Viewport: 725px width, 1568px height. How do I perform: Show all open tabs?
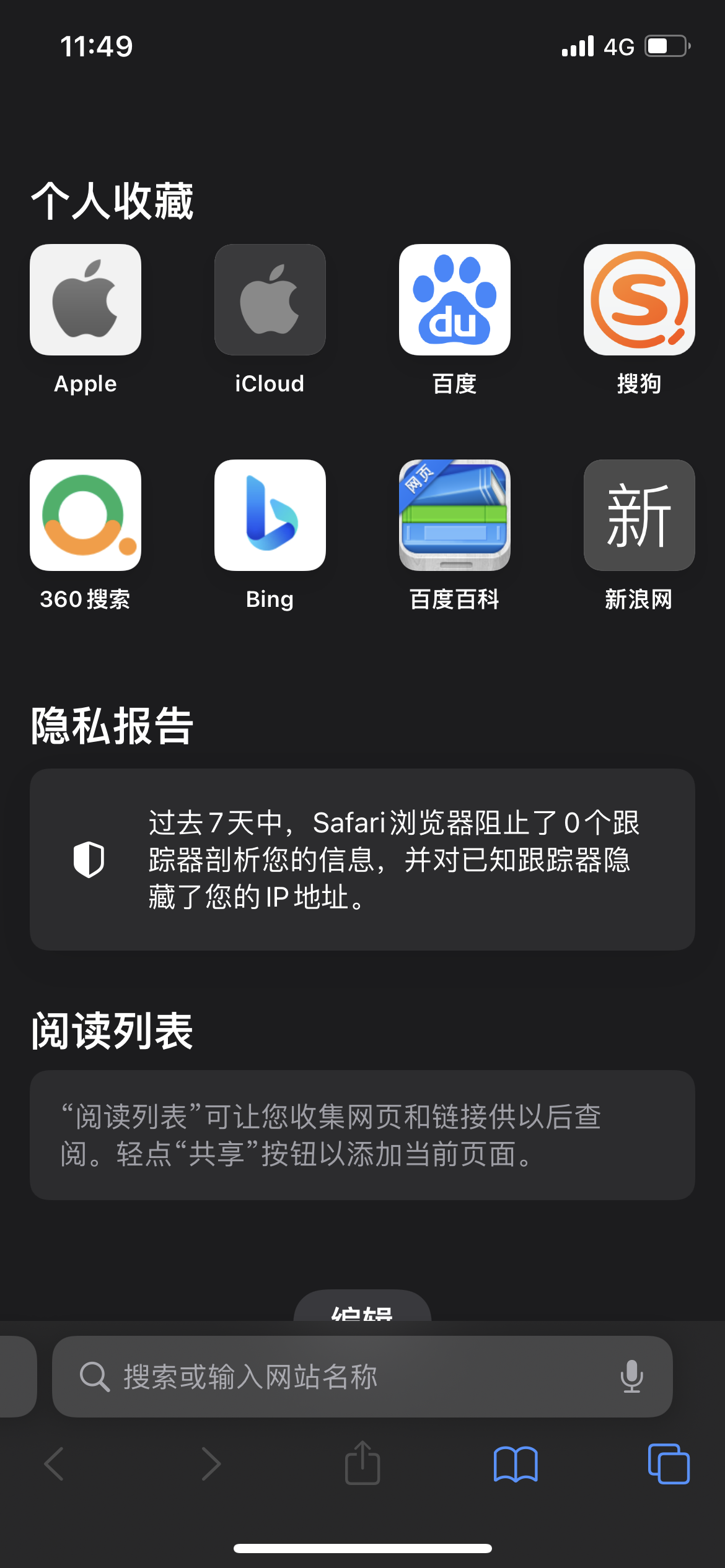(668, 1464)
